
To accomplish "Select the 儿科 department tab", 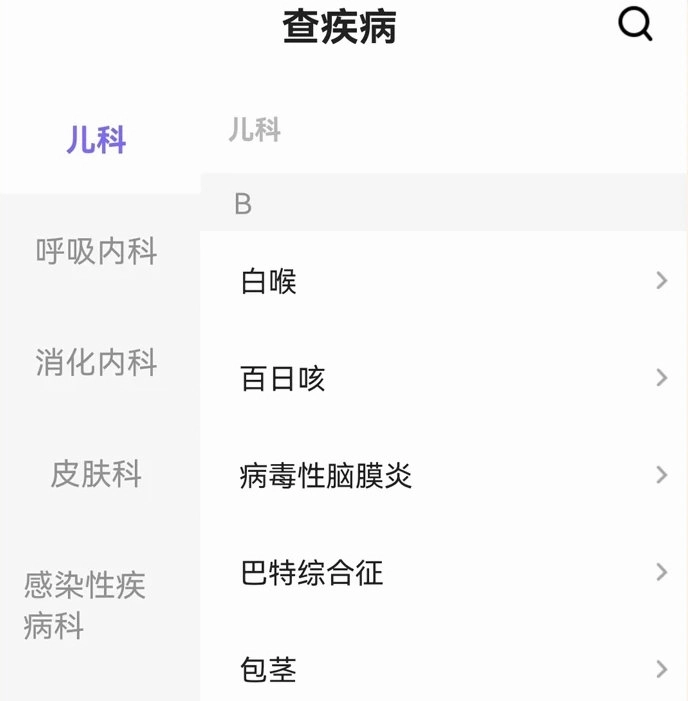I will (96, 140).
